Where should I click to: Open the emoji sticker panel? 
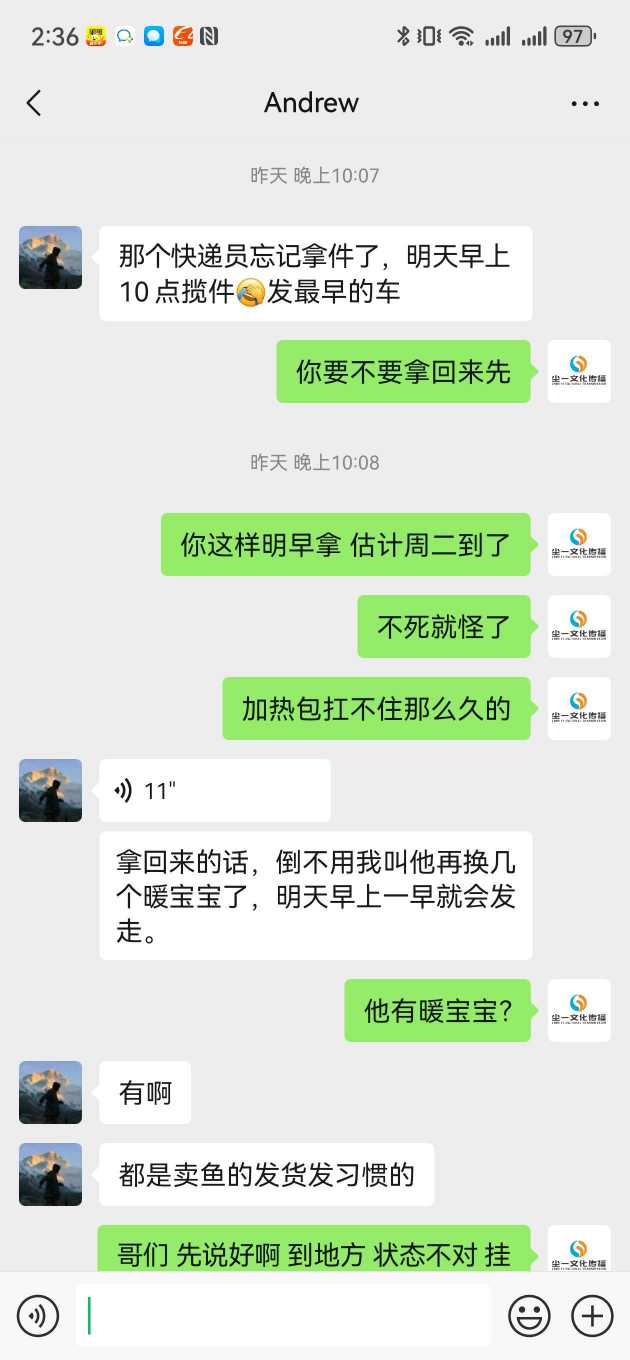click(x=529, y=1315)
